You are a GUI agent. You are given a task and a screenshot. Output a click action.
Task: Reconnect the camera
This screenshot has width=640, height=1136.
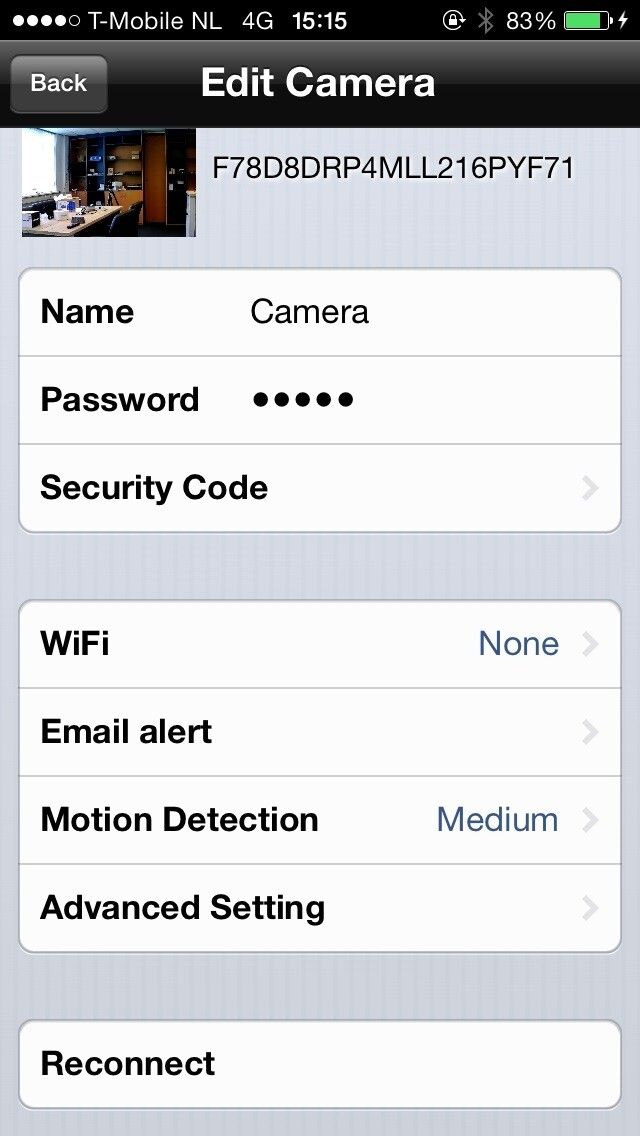coord(320,1063)
